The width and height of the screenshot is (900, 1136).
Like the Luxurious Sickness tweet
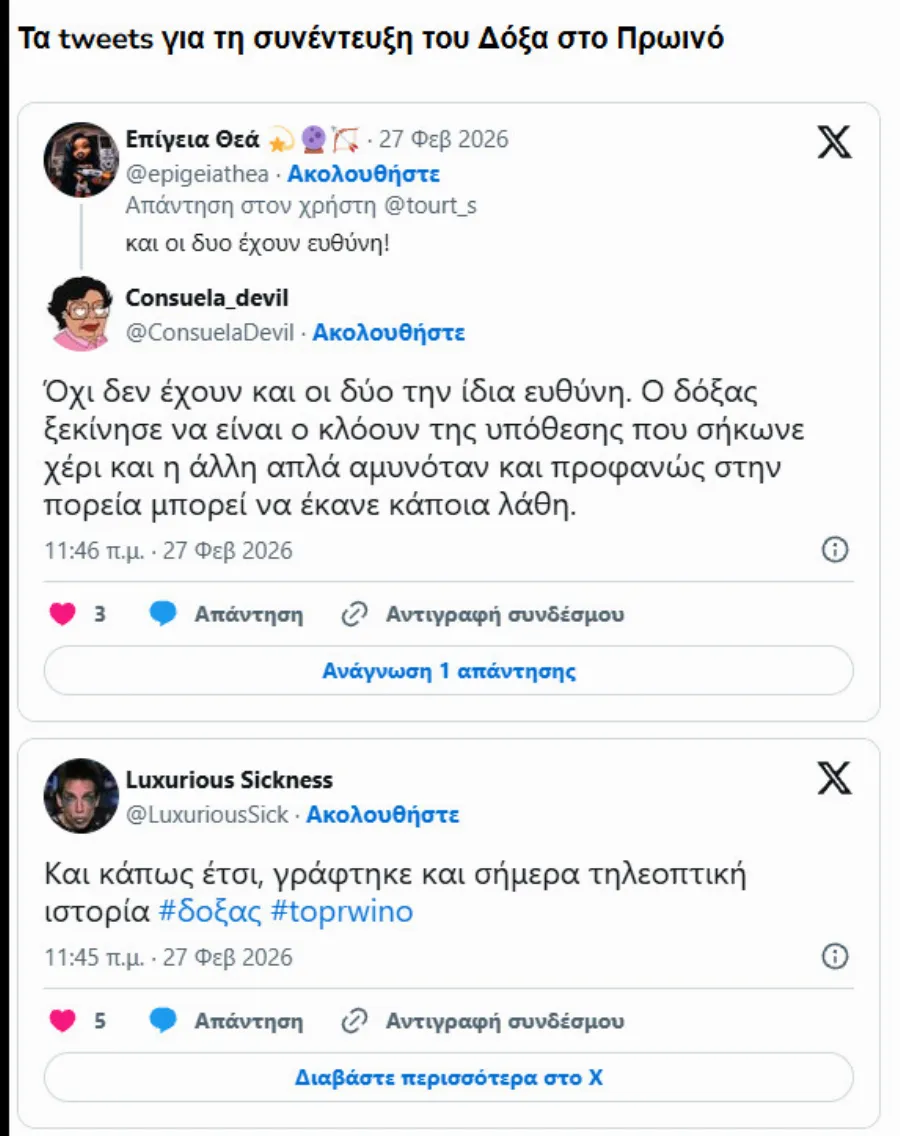coord(63,1021)
